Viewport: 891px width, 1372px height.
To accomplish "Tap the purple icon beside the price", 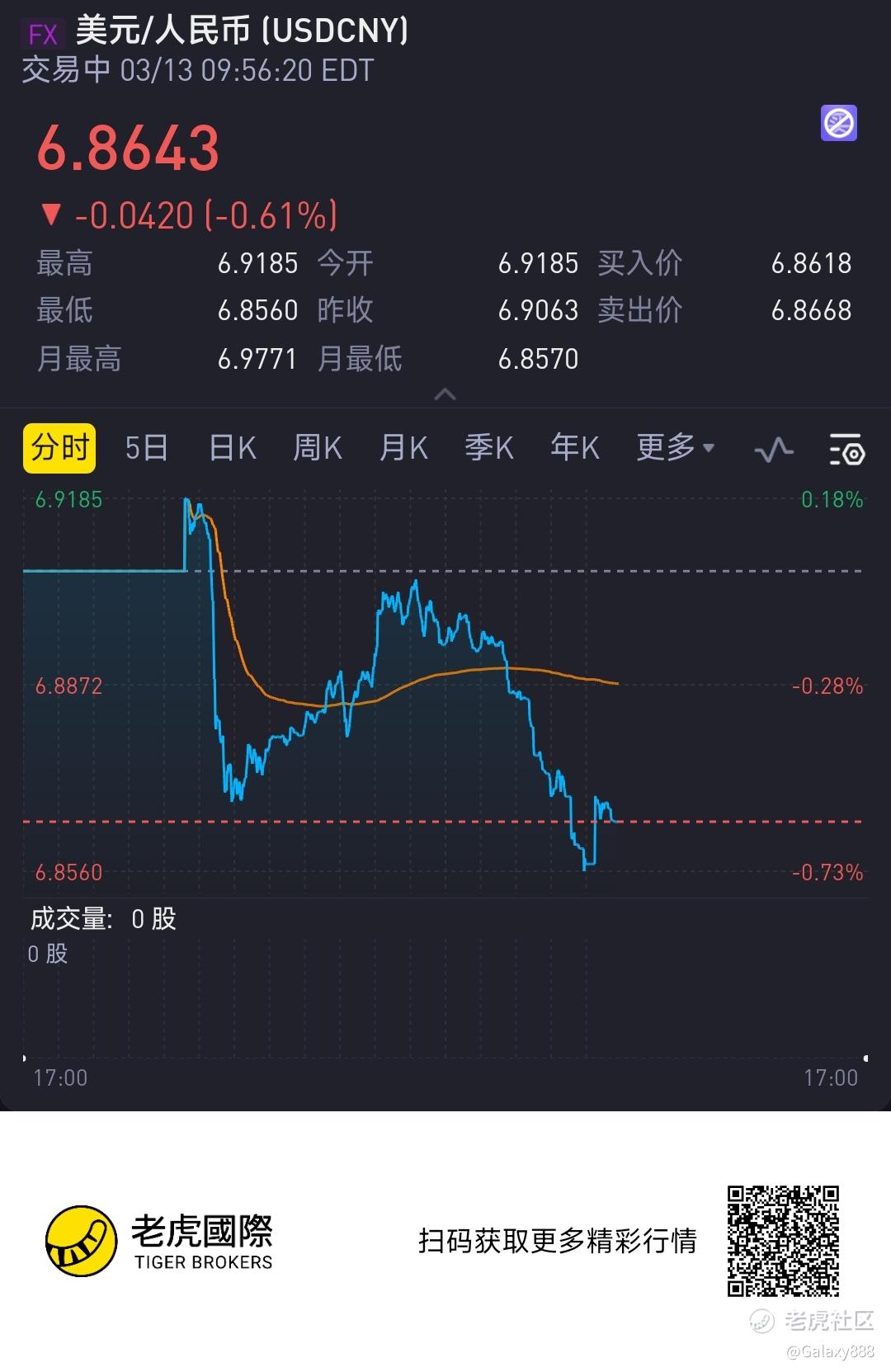I will (839, 124).
